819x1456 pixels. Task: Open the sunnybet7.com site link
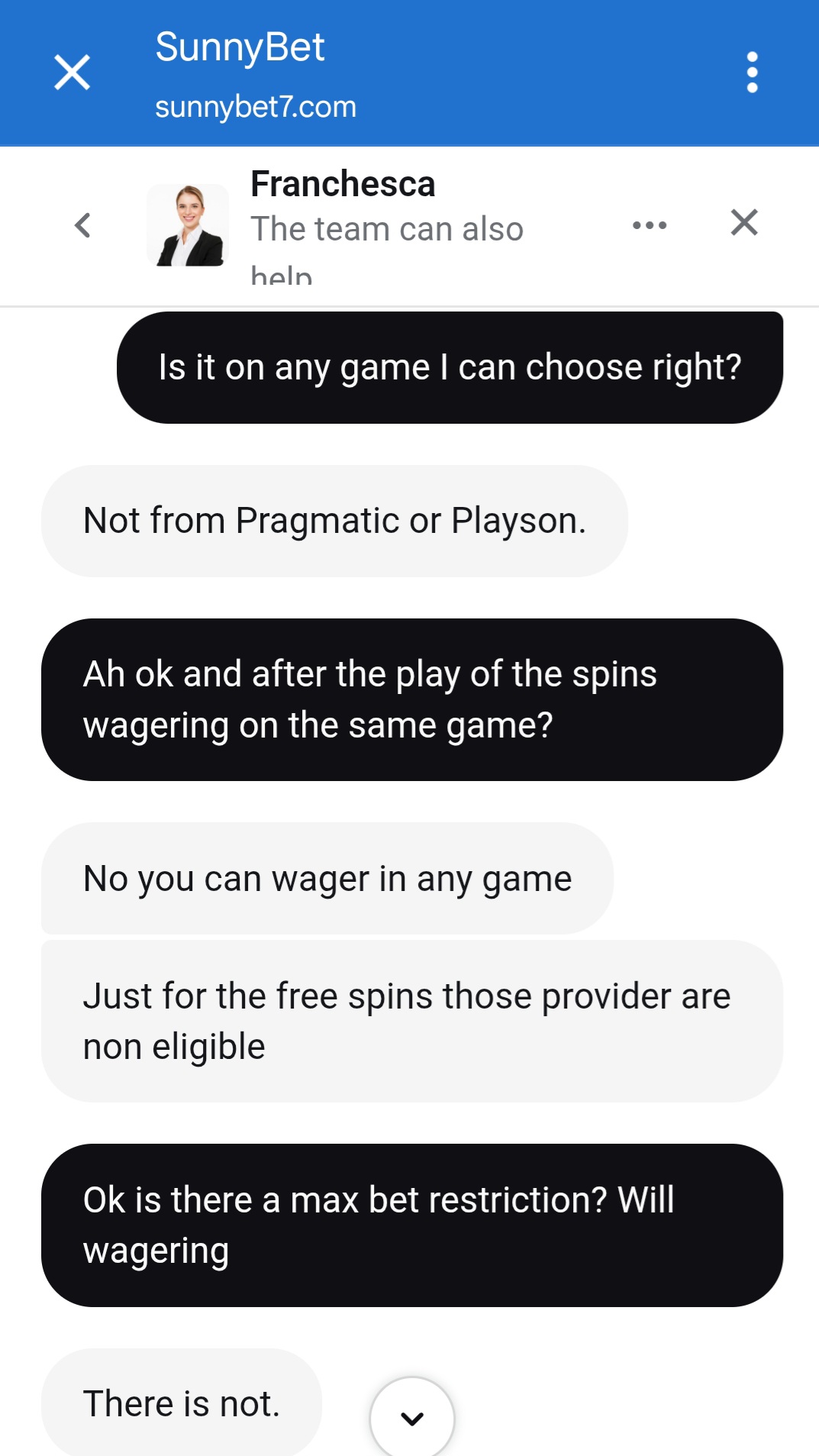tap(256, 106)
